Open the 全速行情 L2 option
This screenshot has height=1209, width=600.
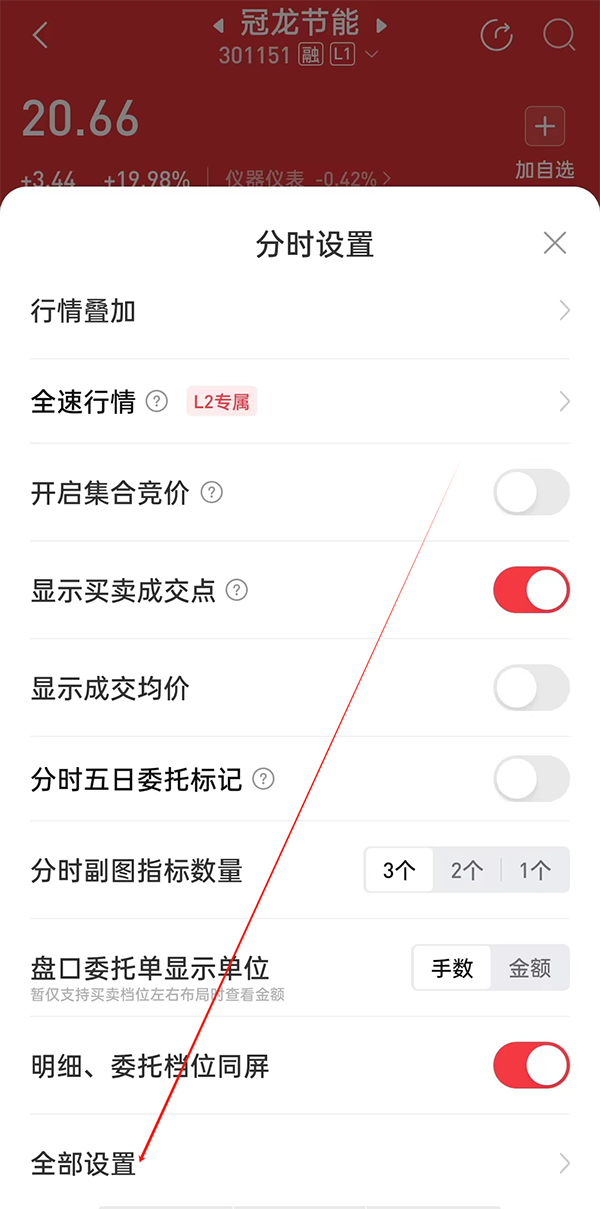(300, 402)
